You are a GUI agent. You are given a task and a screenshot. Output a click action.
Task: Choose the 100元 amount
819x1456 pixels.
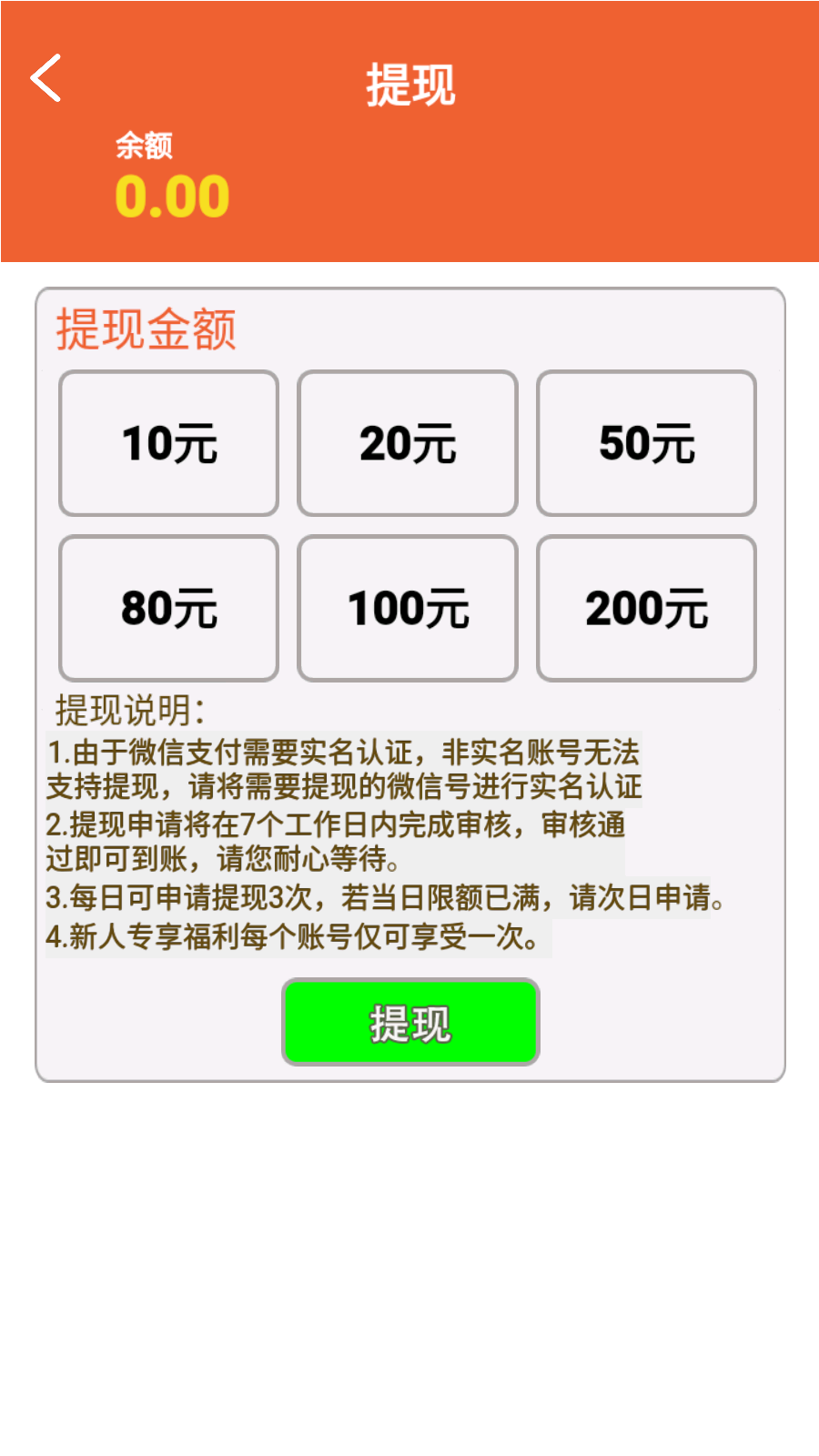tap(408, 608)
